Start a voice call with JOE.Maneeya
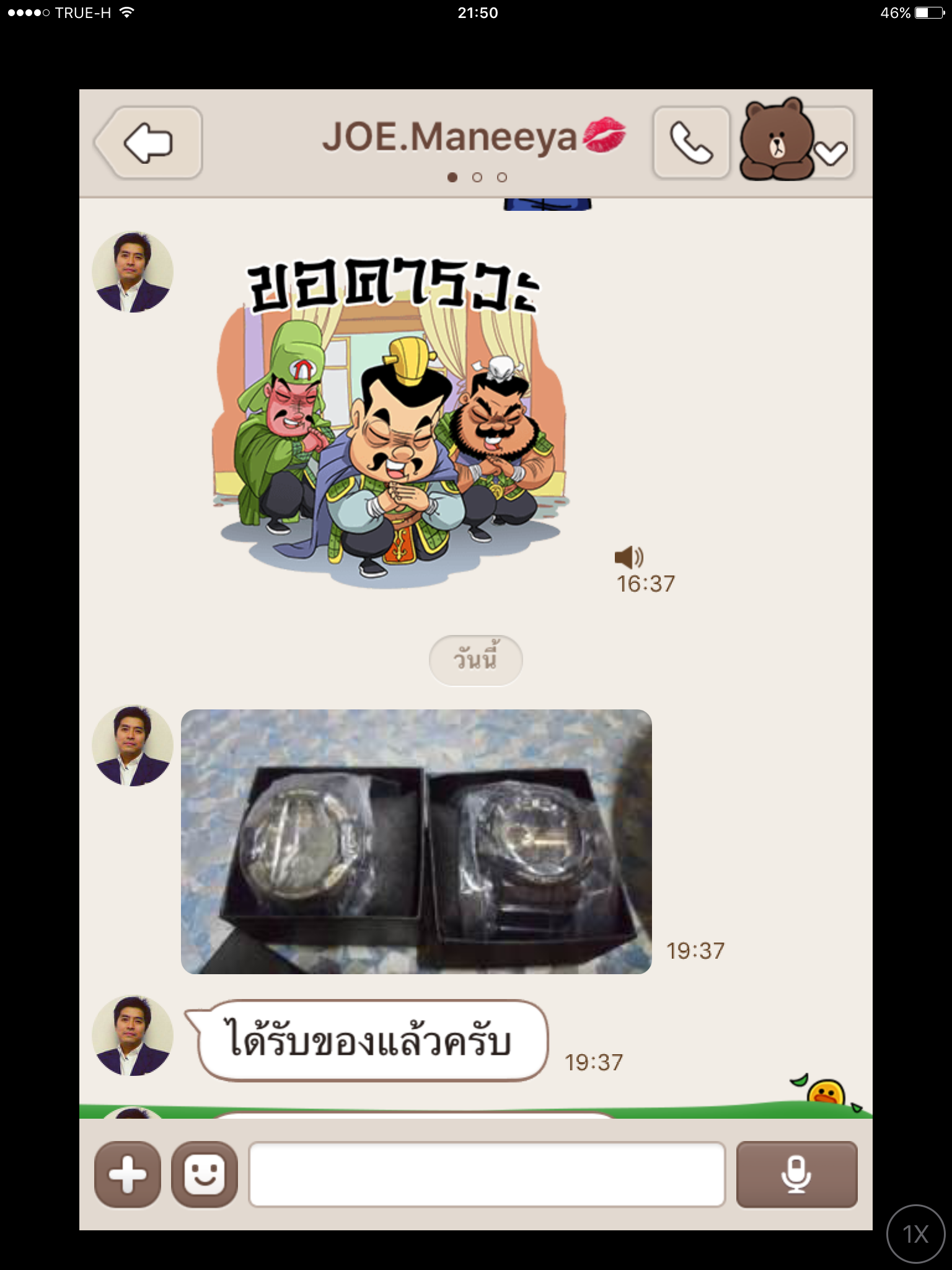Image resolution: width=952 pixels, height=1270 pixels. pos(691,143)
